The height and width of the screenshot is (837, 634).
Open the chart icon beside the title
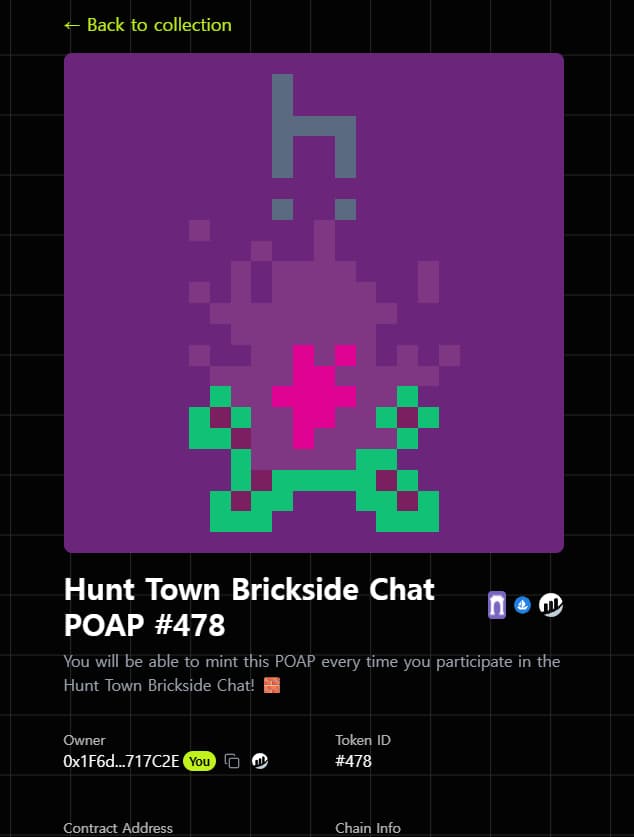(551, 605)
